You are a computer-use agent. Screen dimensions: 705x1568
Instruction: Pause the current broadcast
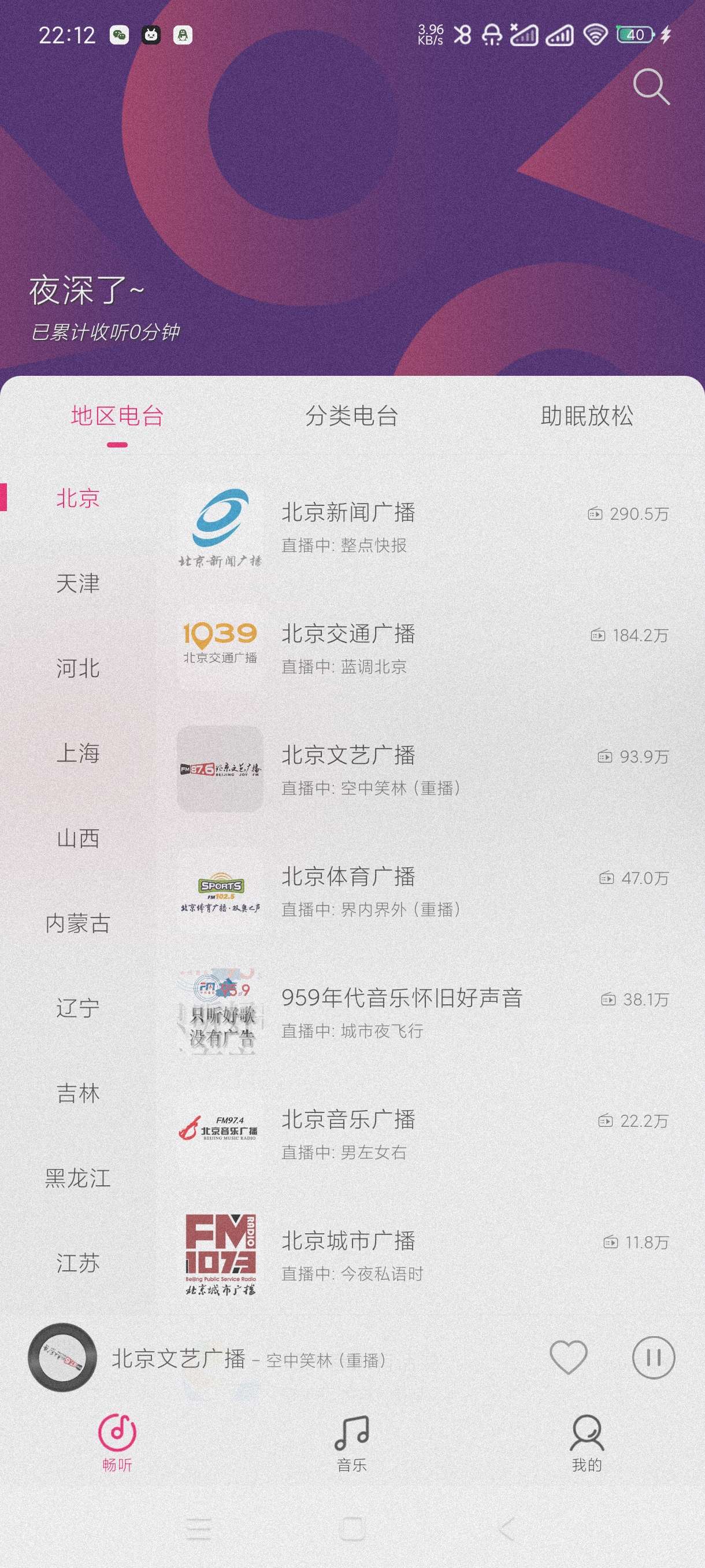654,1358
